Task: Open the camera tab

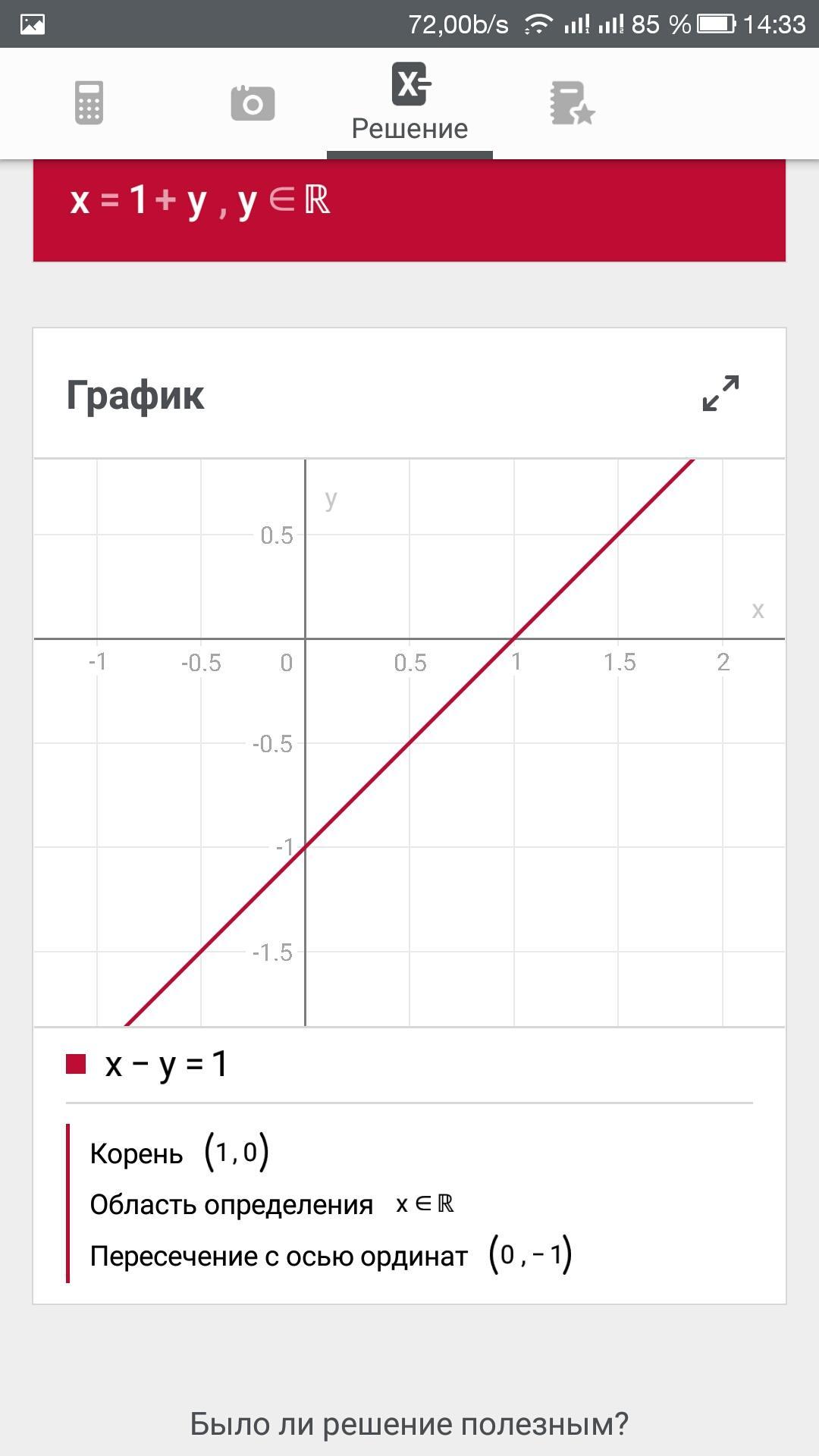Action: [253, 103]
